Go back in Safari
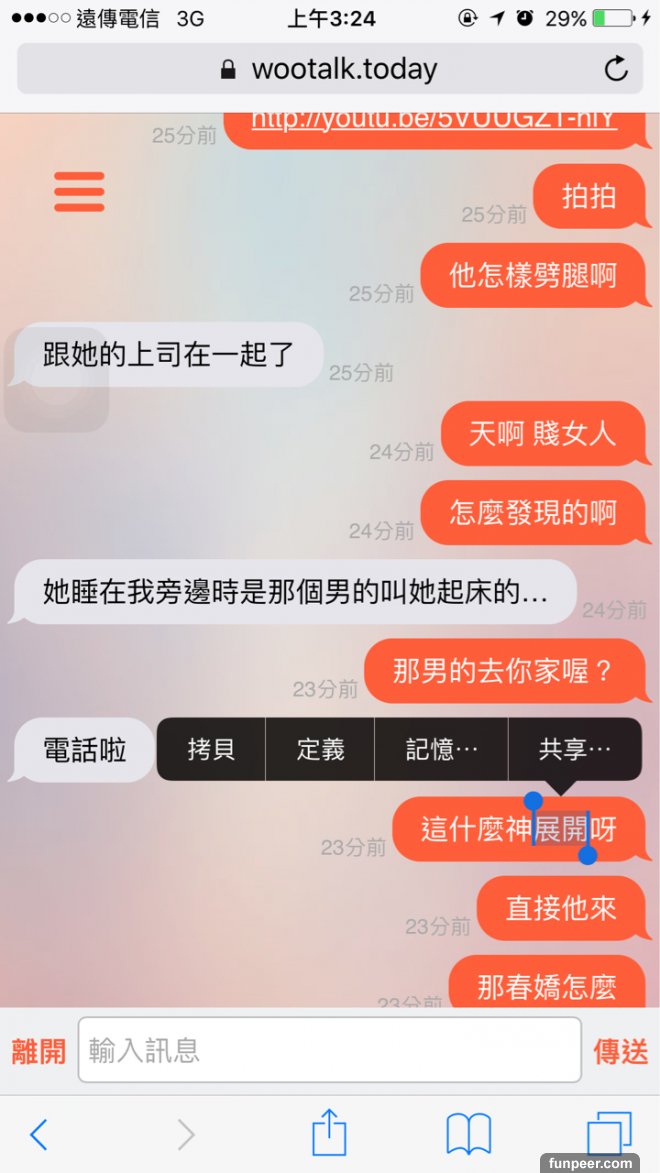This screenshot has height=1173, width=660. tap(39, 1134)
